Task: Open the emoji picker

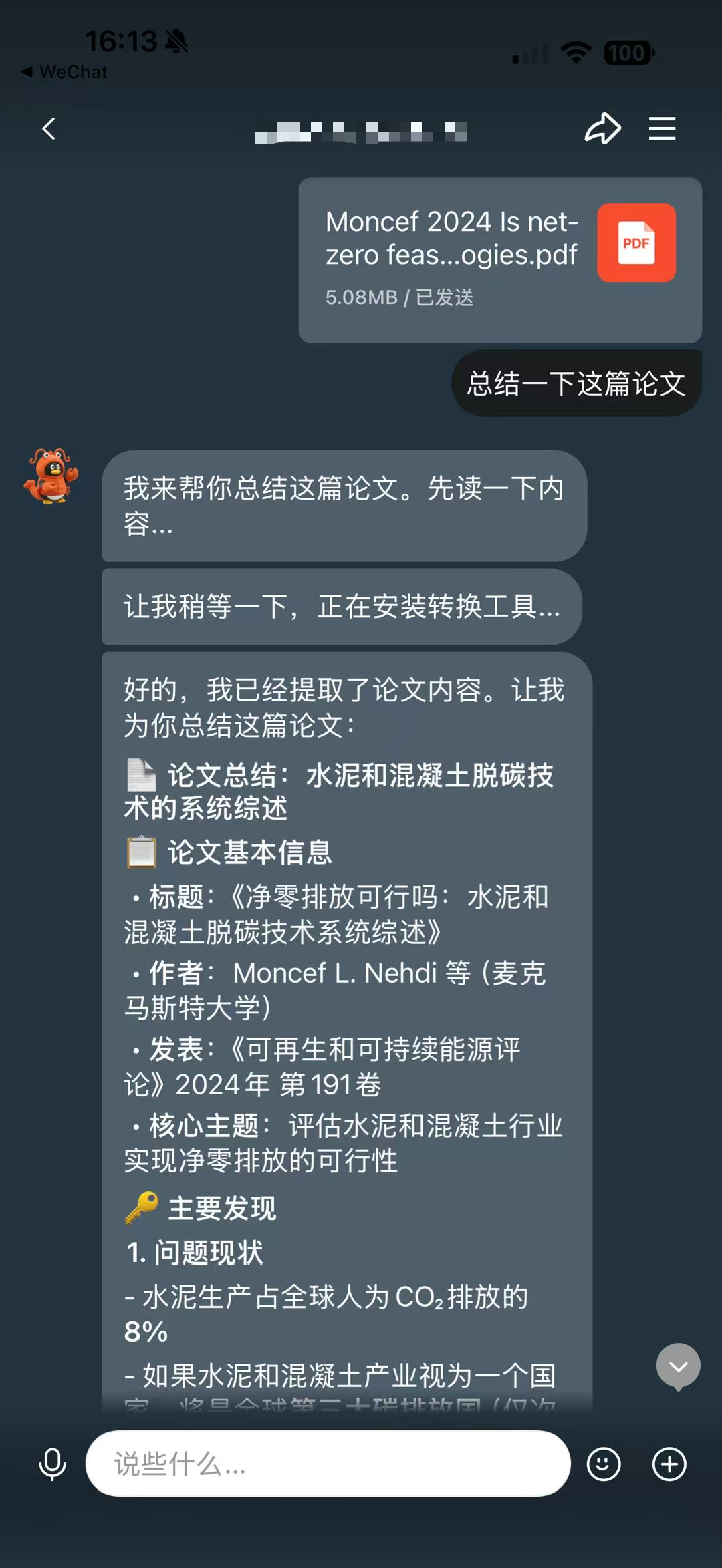Action: tap(603, 1464)
